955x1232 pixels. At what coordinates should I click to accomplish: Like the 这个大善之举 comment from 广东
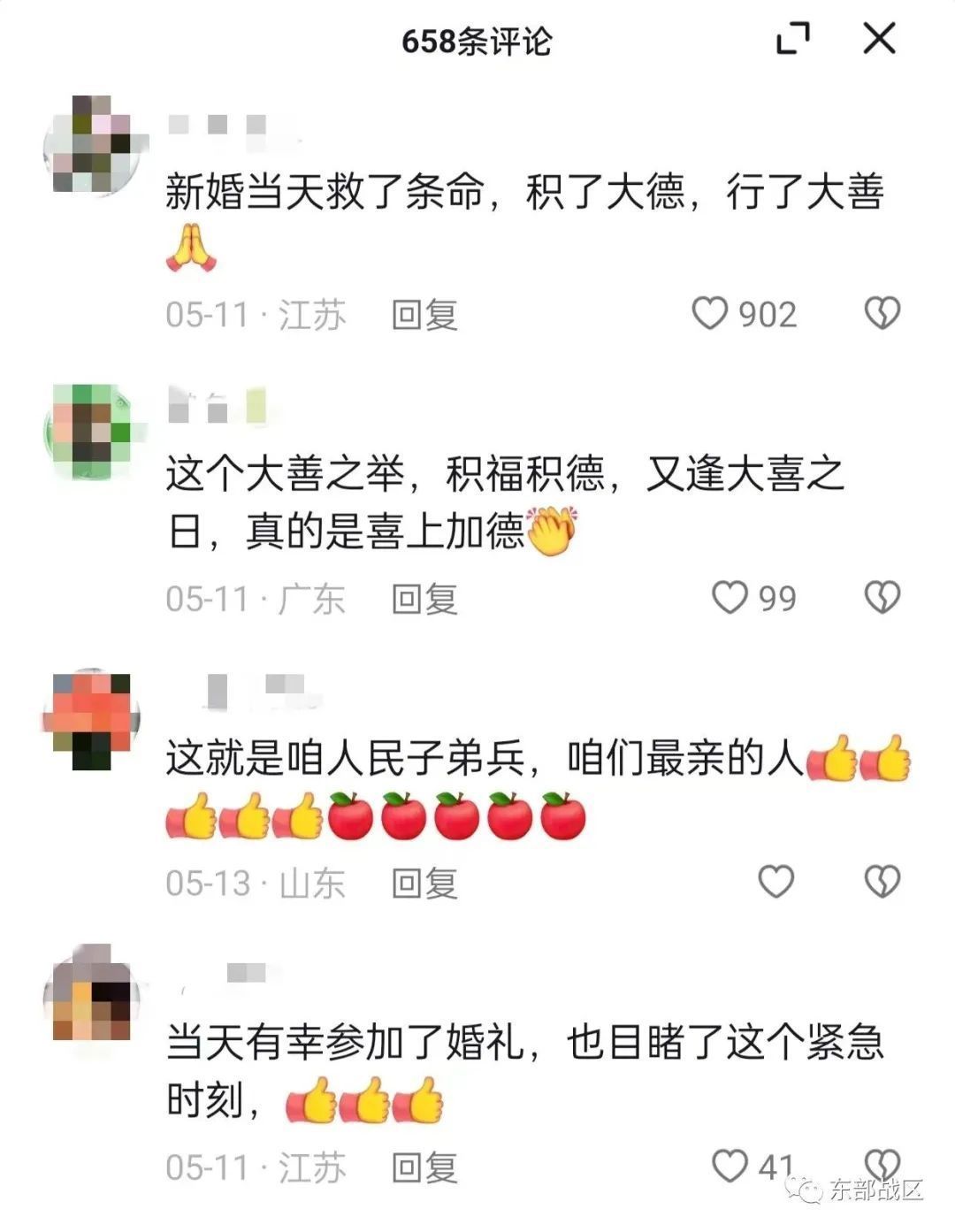[x=730, y=599]
